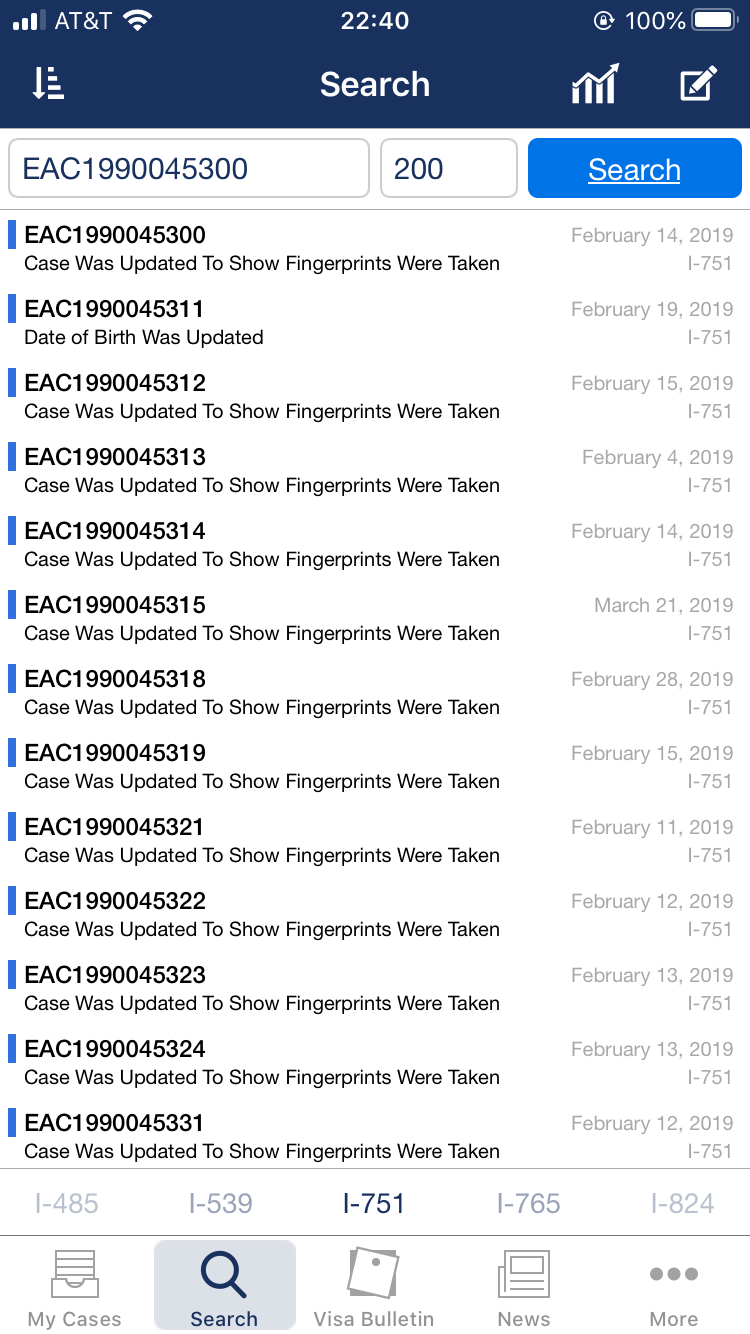Screen dimensions: 750x1334
Task: Select the I-824 form filter
Action: pos(683,1203)
